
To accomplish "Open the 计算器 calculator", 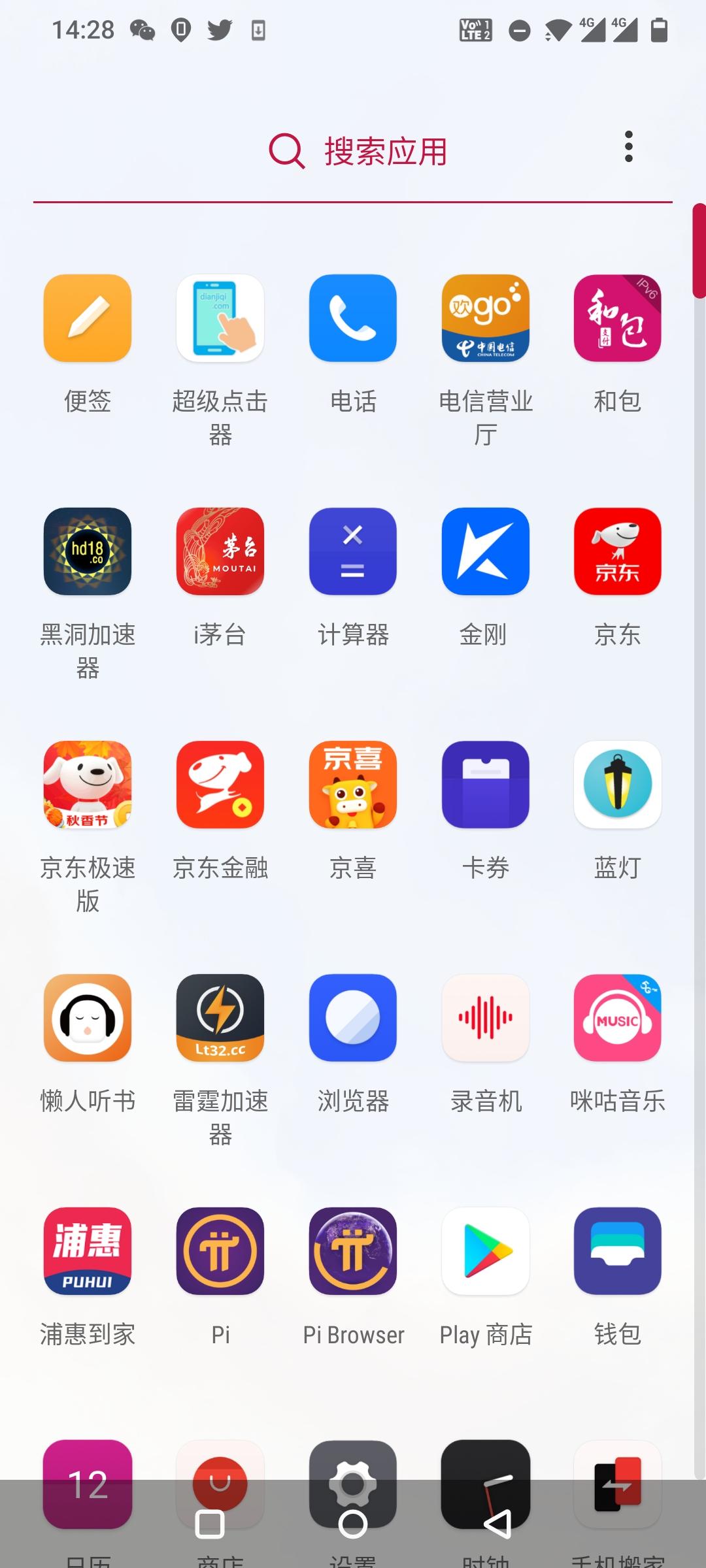I will tap(353, 551).
